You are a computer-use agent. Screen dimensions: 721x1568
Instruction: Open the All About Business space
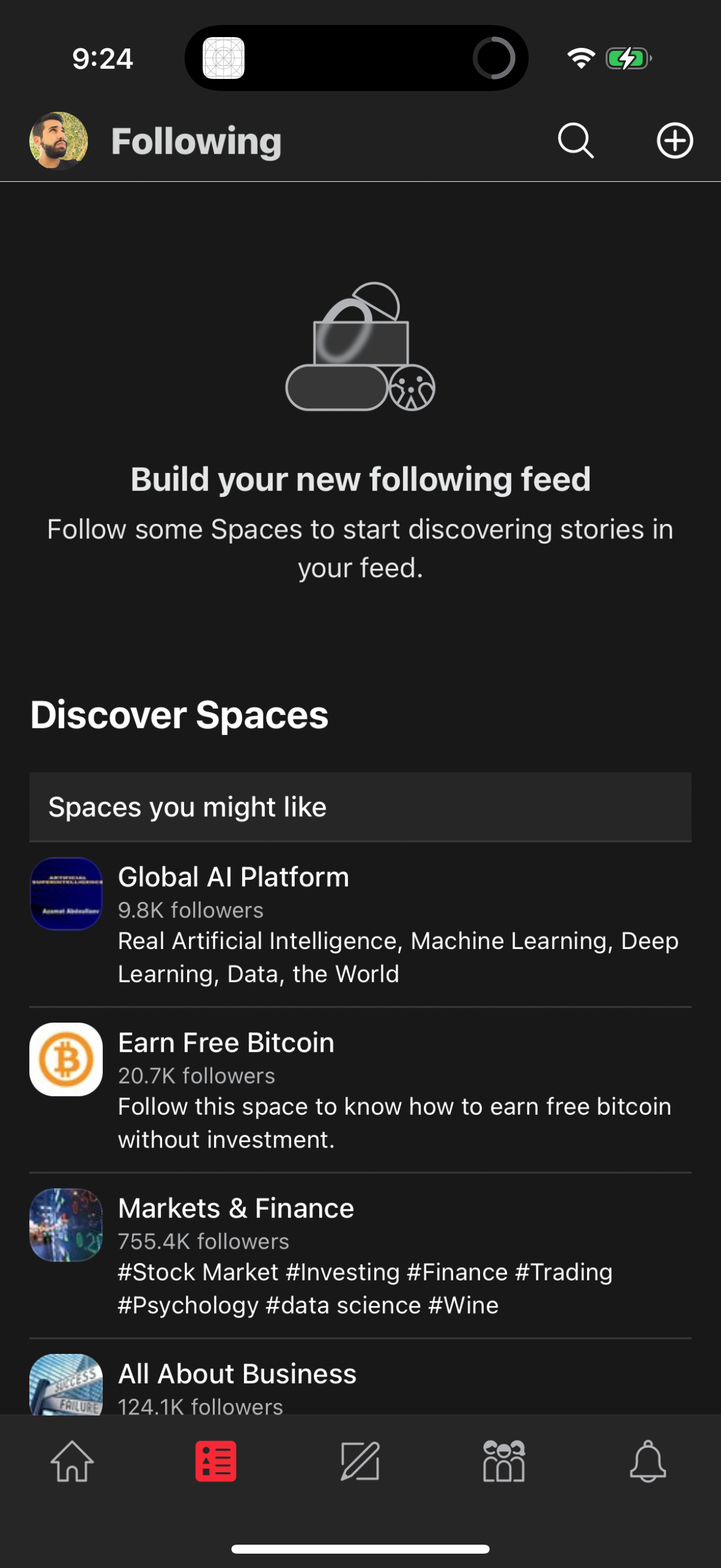237,1374
